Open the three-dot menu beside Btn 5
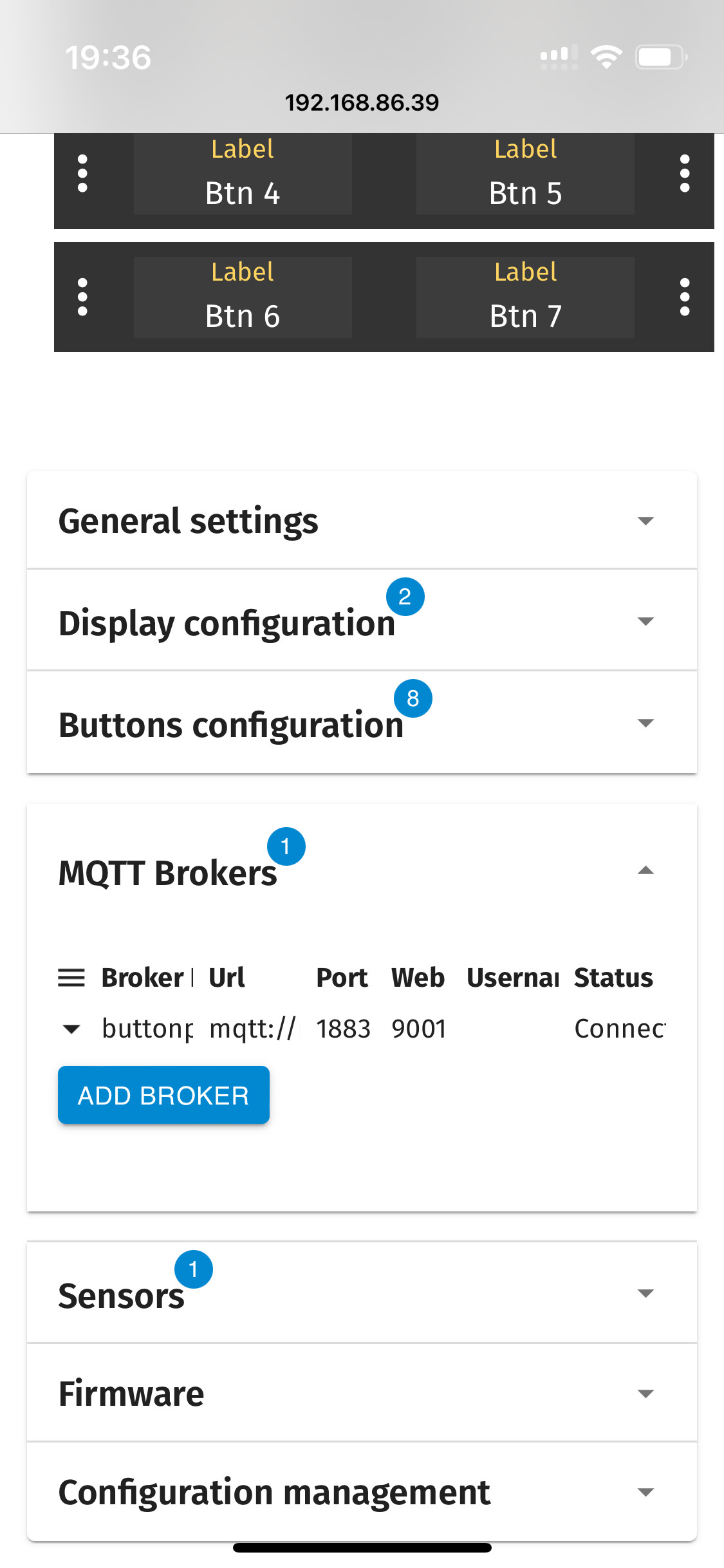The height and width of the screenshot is (1568, 724). (684, 174)
